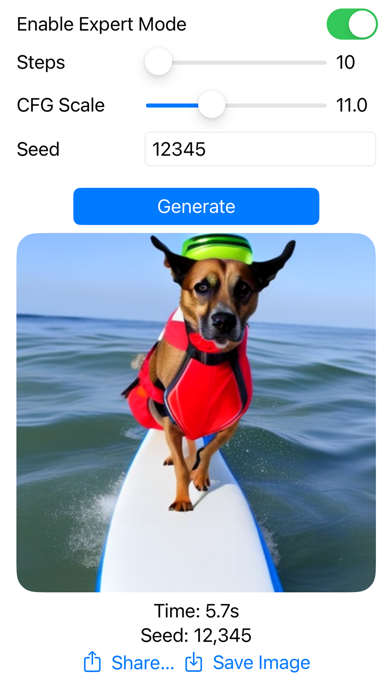Screen dimensions: 392x696
Task: Disable the Expert Mode switch
Action: pyautogui.click(x=352, y=24)
